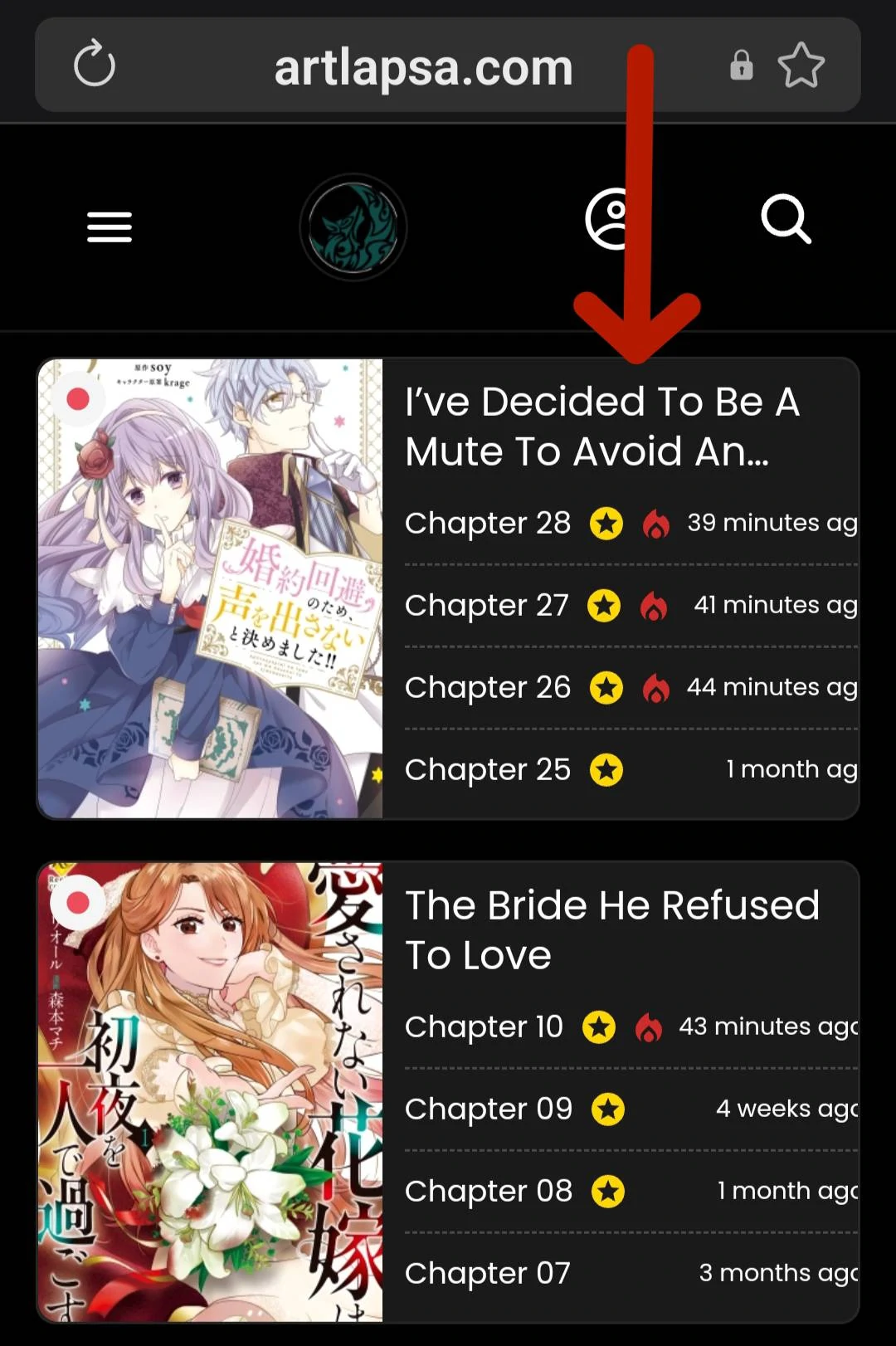Image resolution: width=896 pixels, height=1346 pixels.
Task: Open Chapter 26 posted 44 minutes ago
Action: (487, 688)
